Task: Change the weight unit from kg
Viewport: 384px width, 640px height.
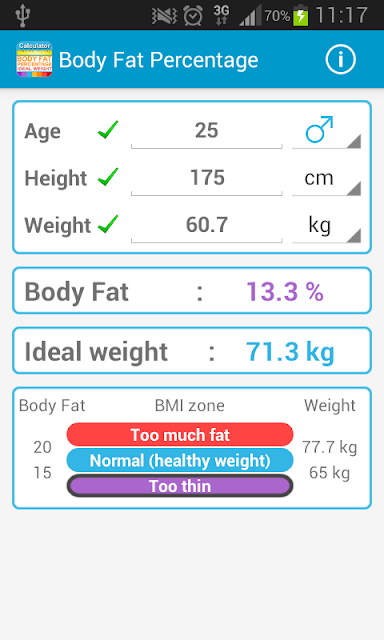Action: (326, 225)
